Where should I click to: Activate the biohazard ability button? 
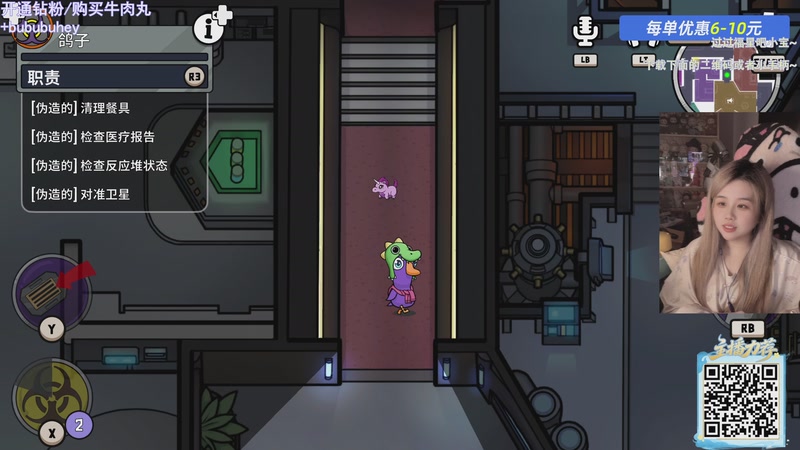[x=49, y=398]
